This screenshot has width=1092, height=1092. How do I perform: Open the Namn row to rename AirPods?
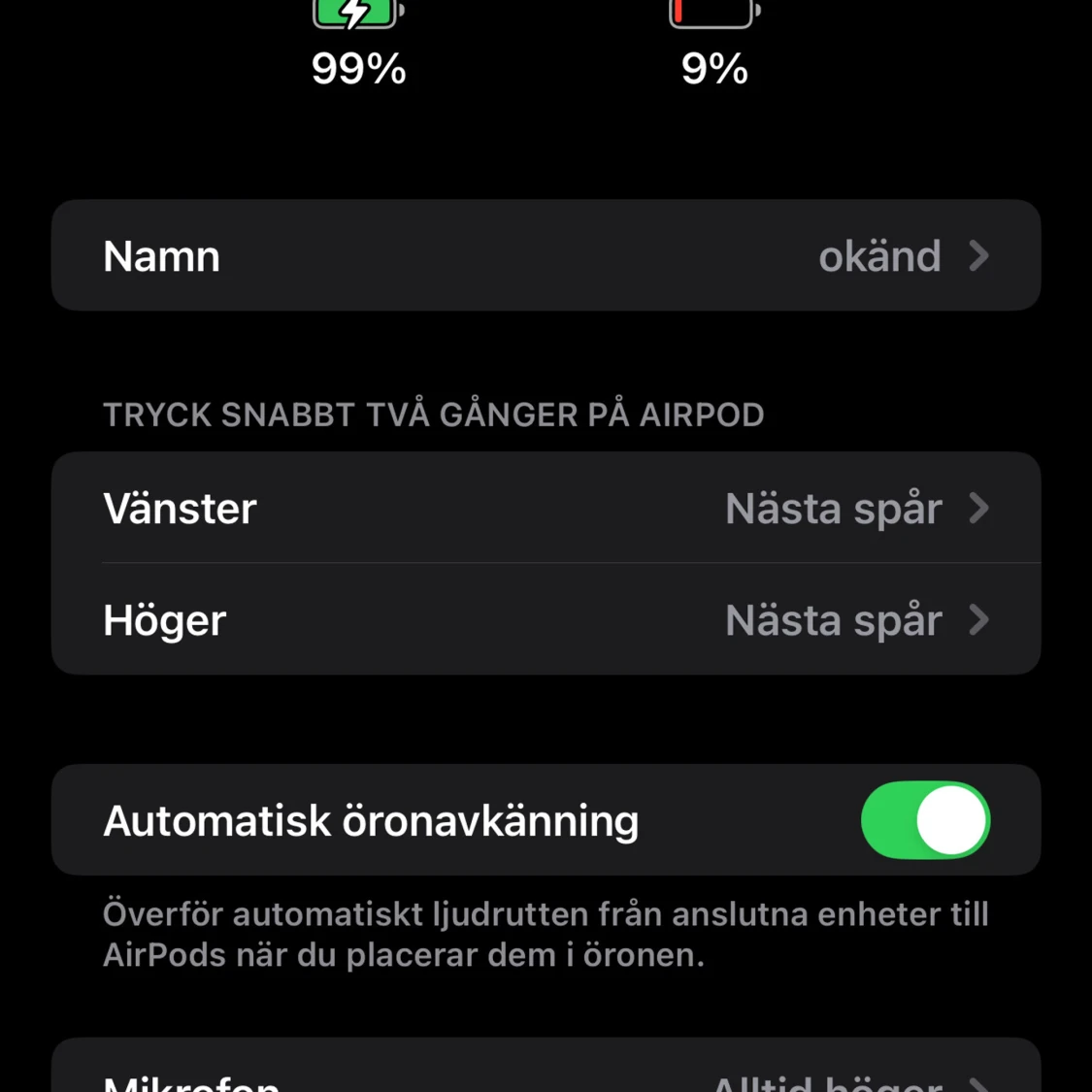tap(546, 256)
